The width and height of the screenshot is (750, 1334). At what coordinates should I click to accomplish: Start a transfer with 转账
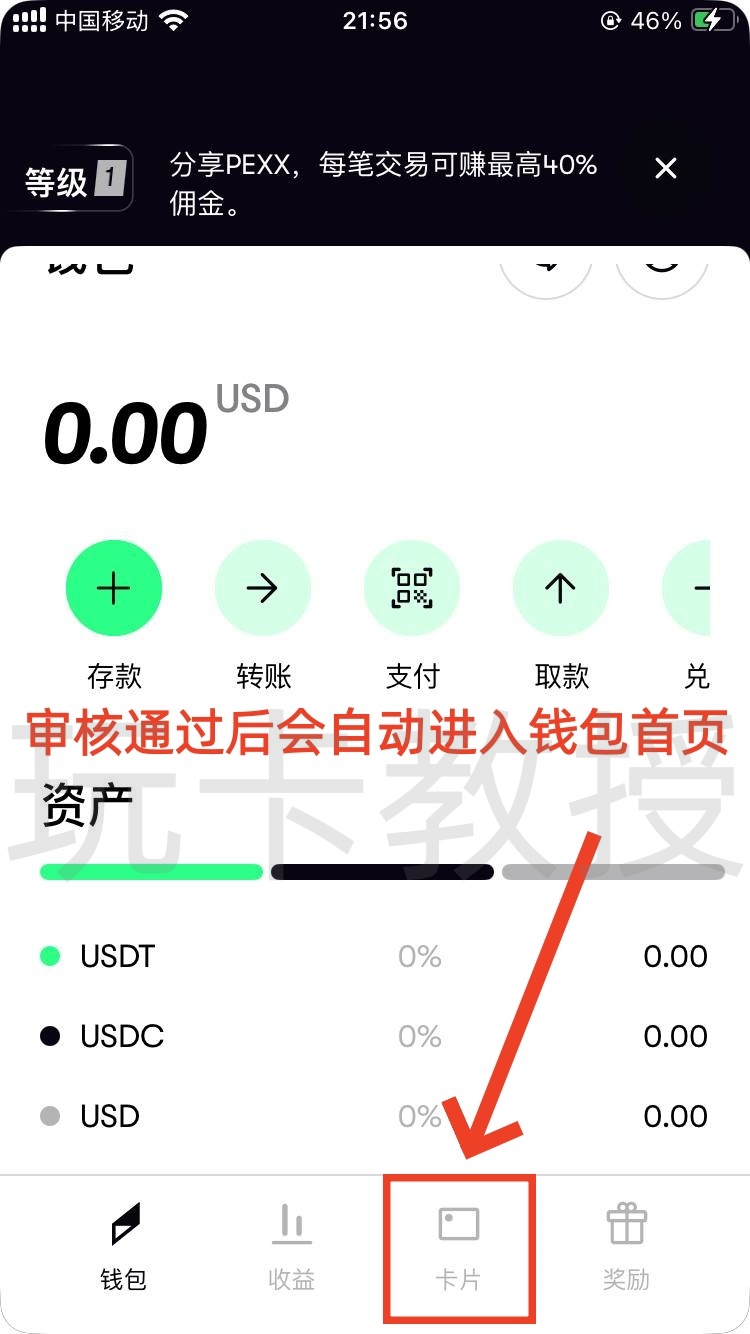point(263,589)
